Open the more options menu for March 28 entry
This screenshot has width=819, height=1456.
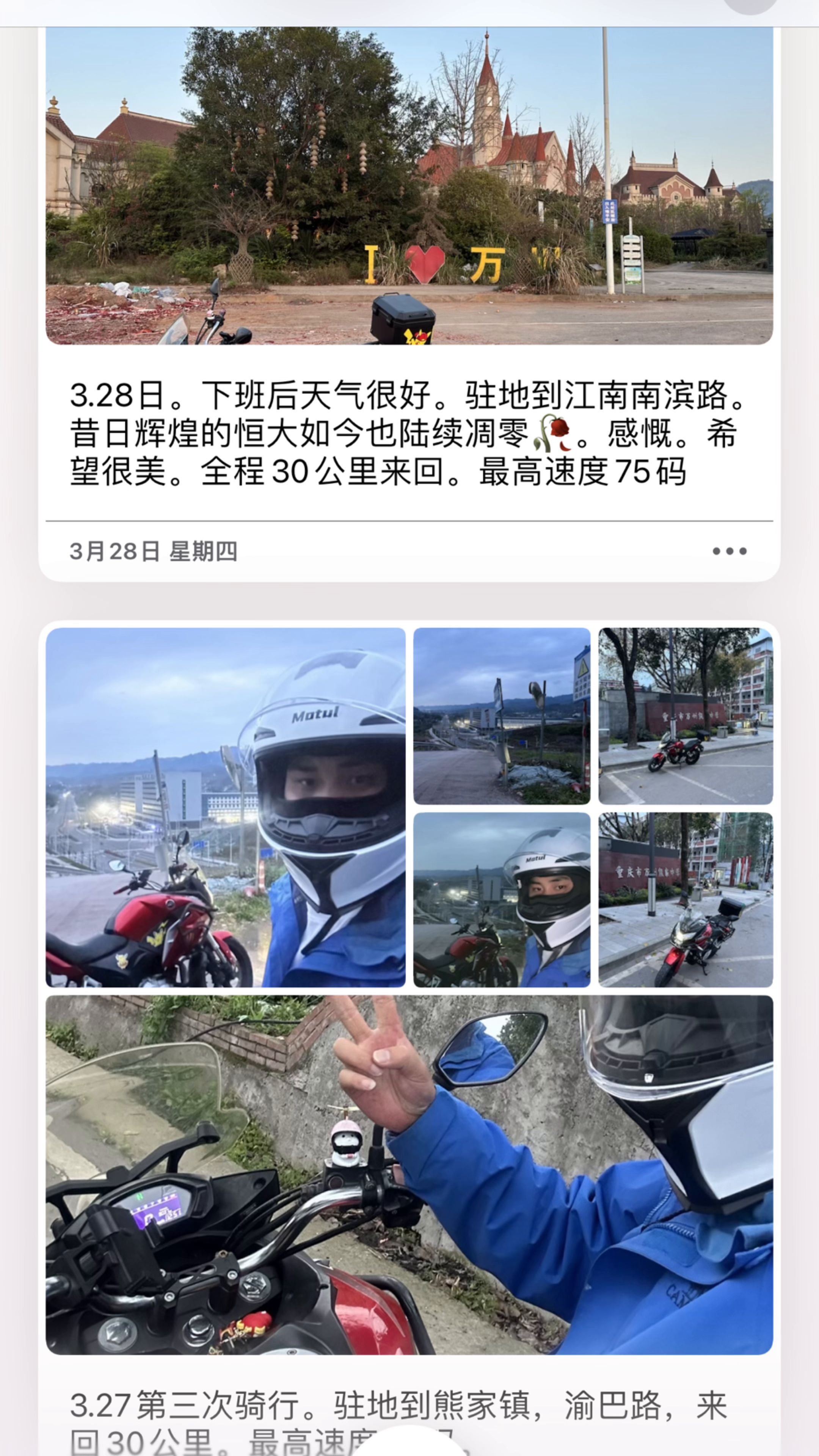click(729, 551)
